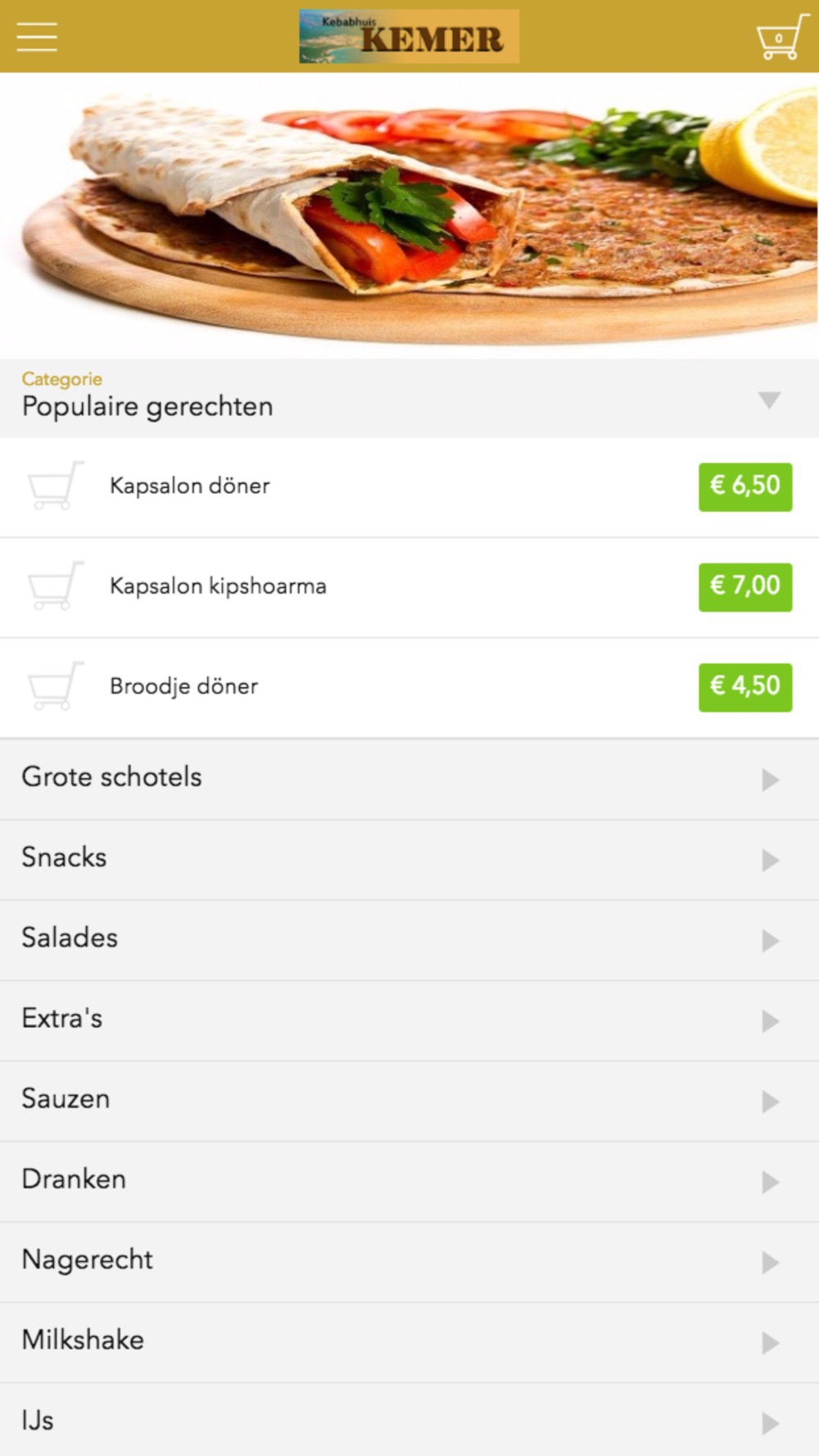This screenshot has height=1456, width=819.
Task: Collapse the Populaire gerechten category
Action: [768, 400]
